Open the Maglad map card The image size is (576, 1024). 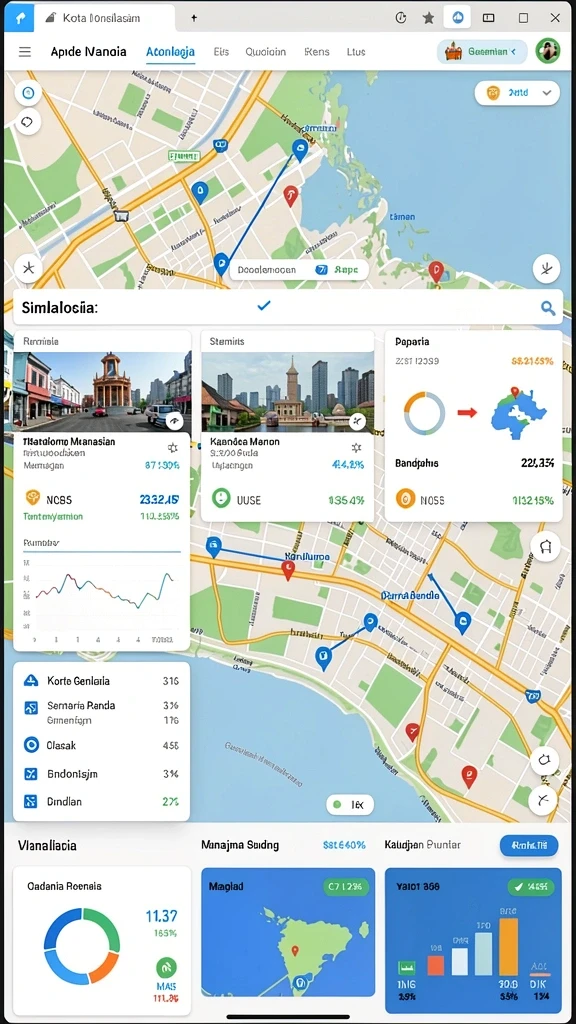coord(288,932)
